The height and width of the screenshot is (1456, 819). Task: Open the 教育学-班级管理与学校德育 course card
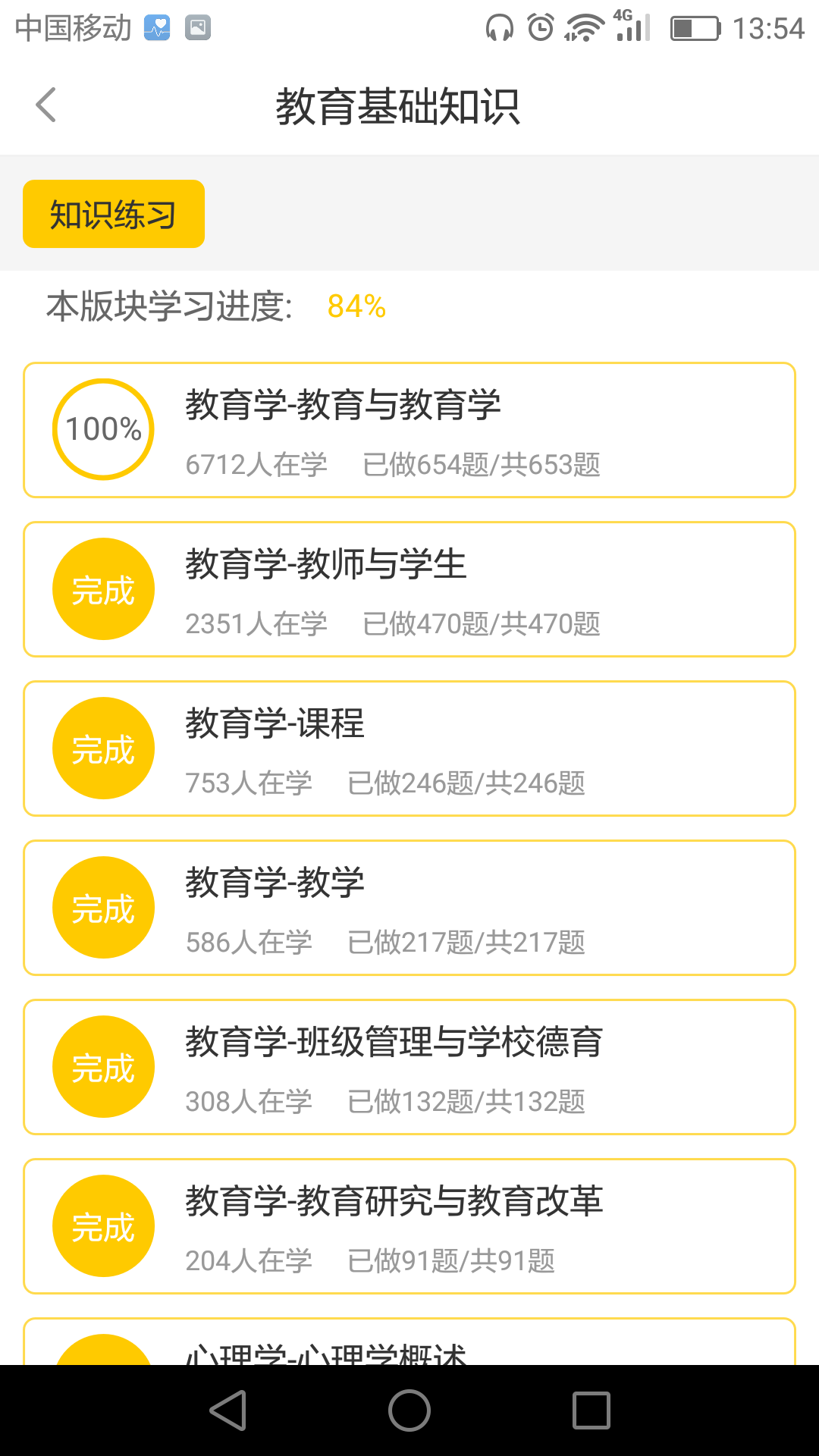(x=409, y=1066)
